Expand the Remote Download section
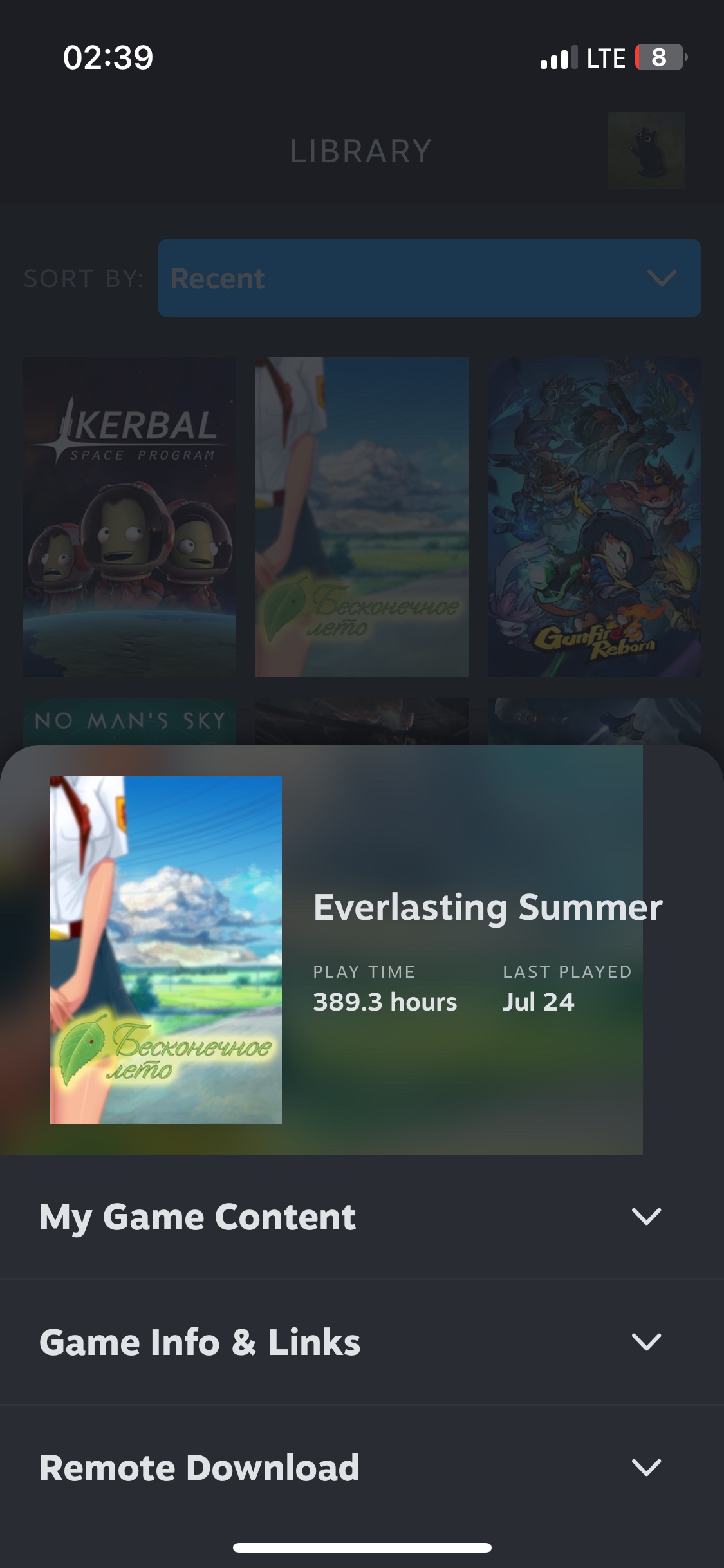The image size is (724, 1568). point(362,1468)
